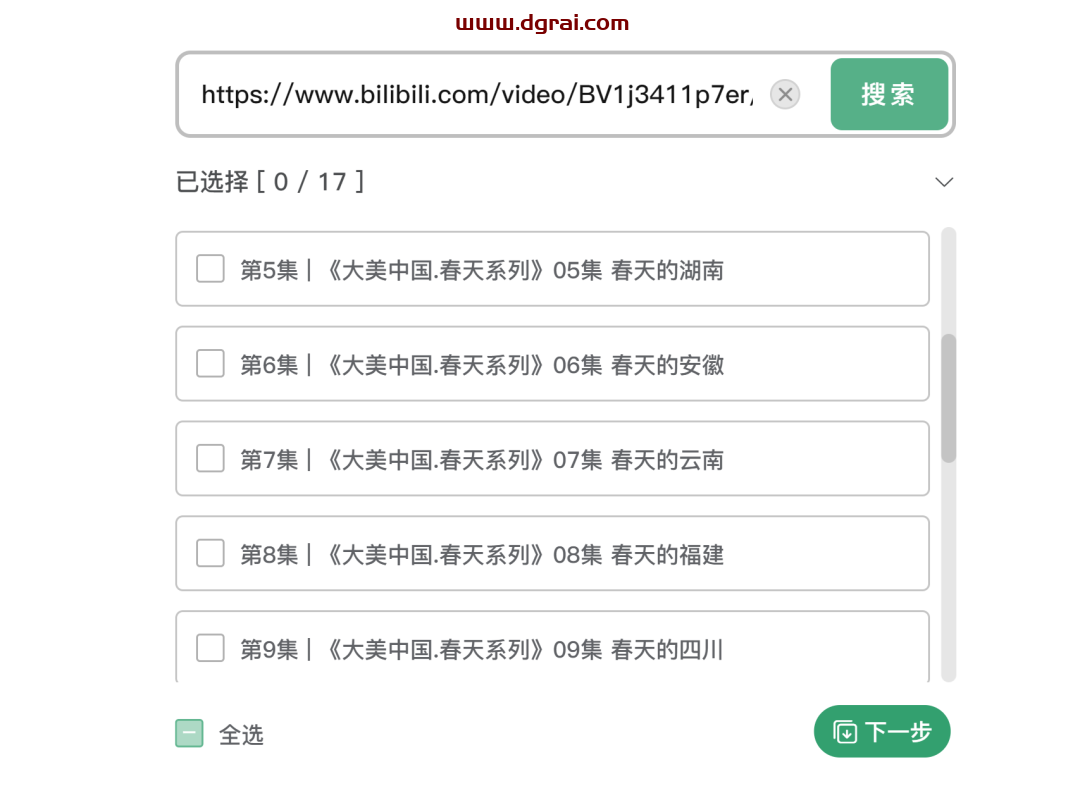The height and width of the screenshot is (798, 1080).
Task: Tap the green 搜索 button
Action: coord(888,95)
